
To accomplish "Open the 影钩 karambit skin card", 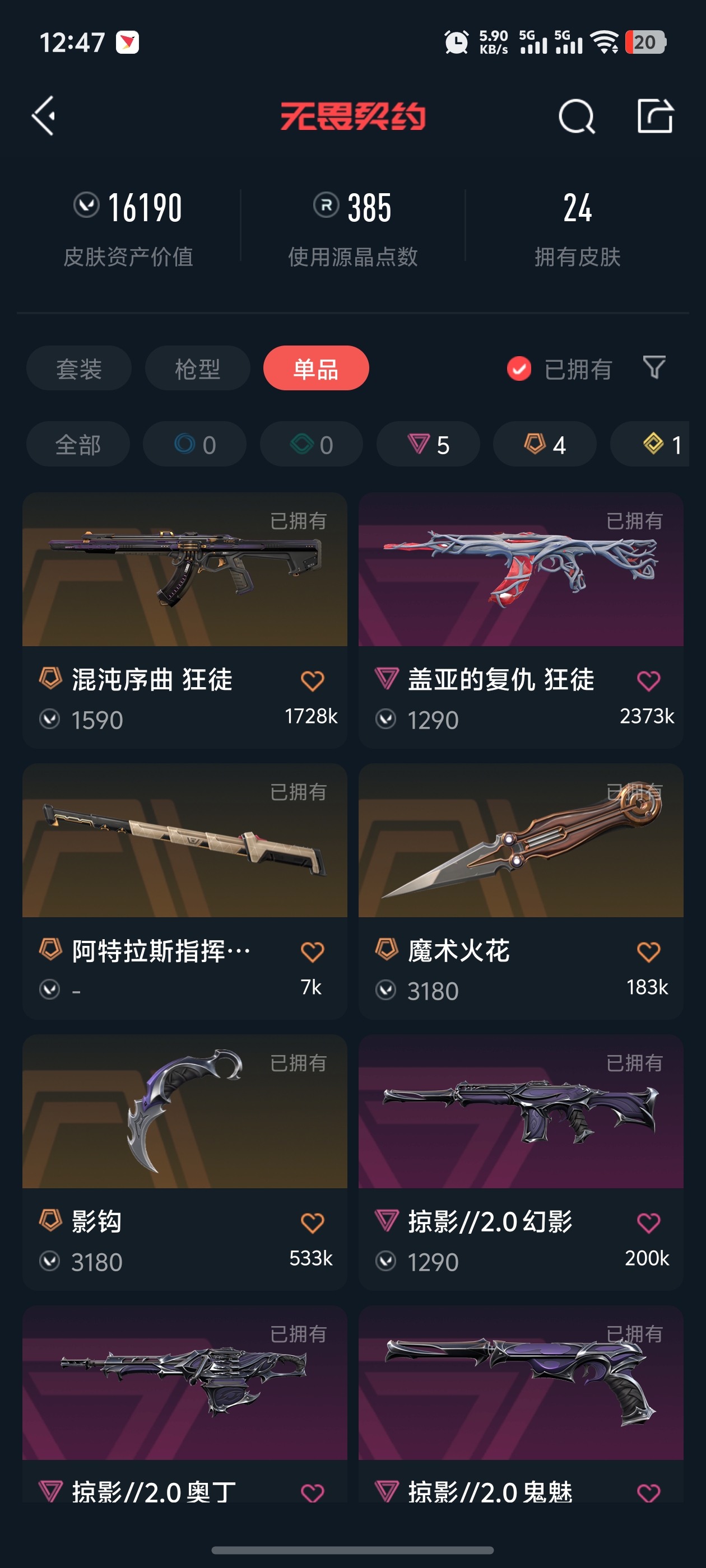I will (184, 1112).
